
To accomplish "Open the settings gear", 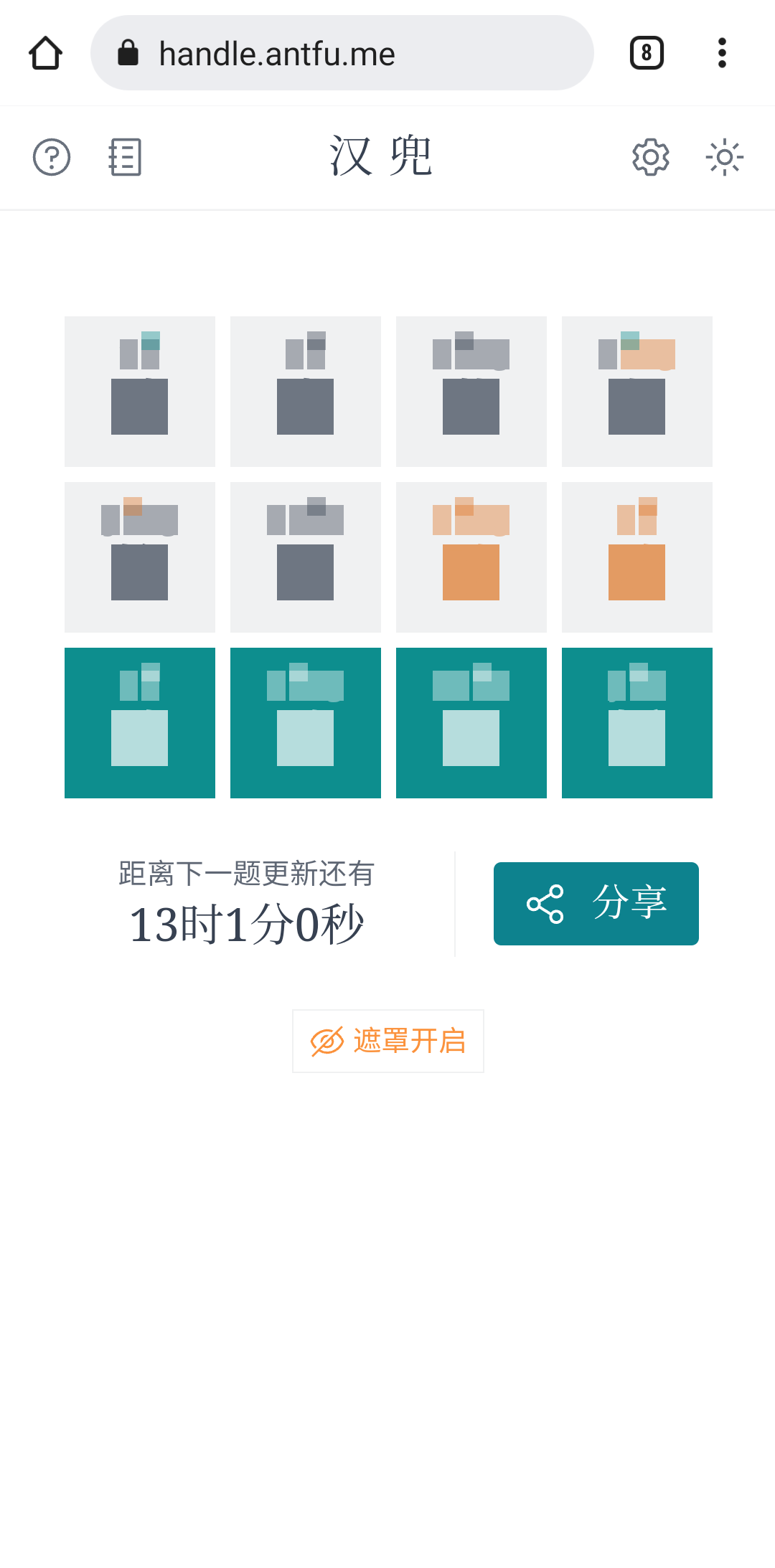I will tap(650, 157).
